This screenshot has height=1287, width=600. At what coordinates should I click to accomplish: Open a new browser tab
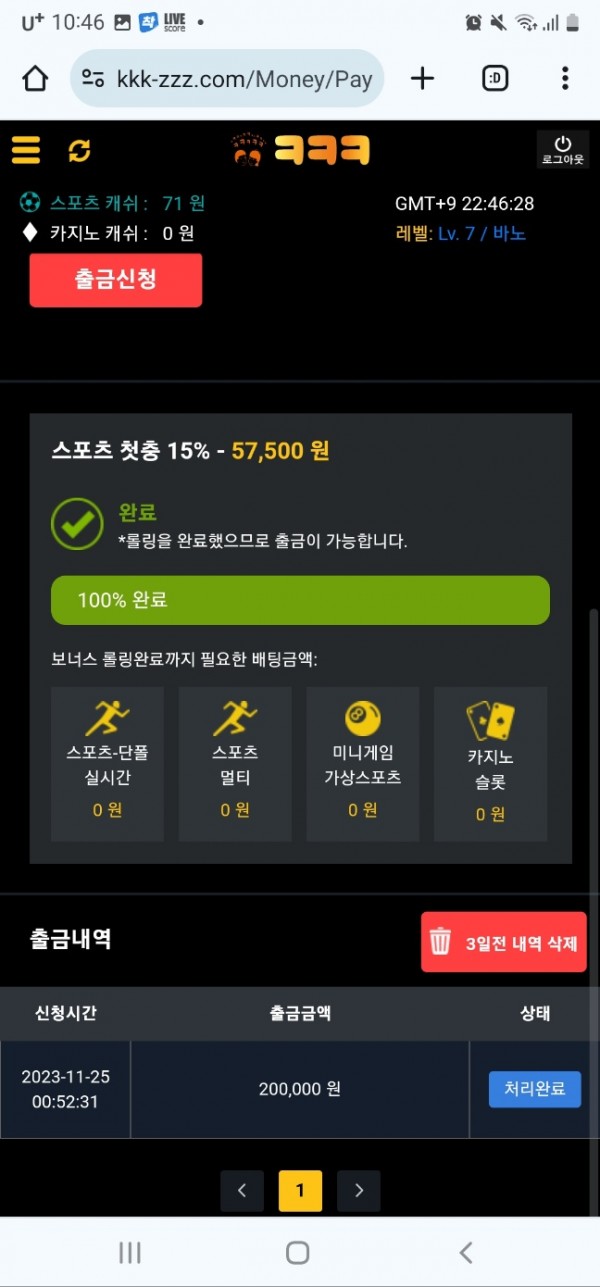pos(423,79)
